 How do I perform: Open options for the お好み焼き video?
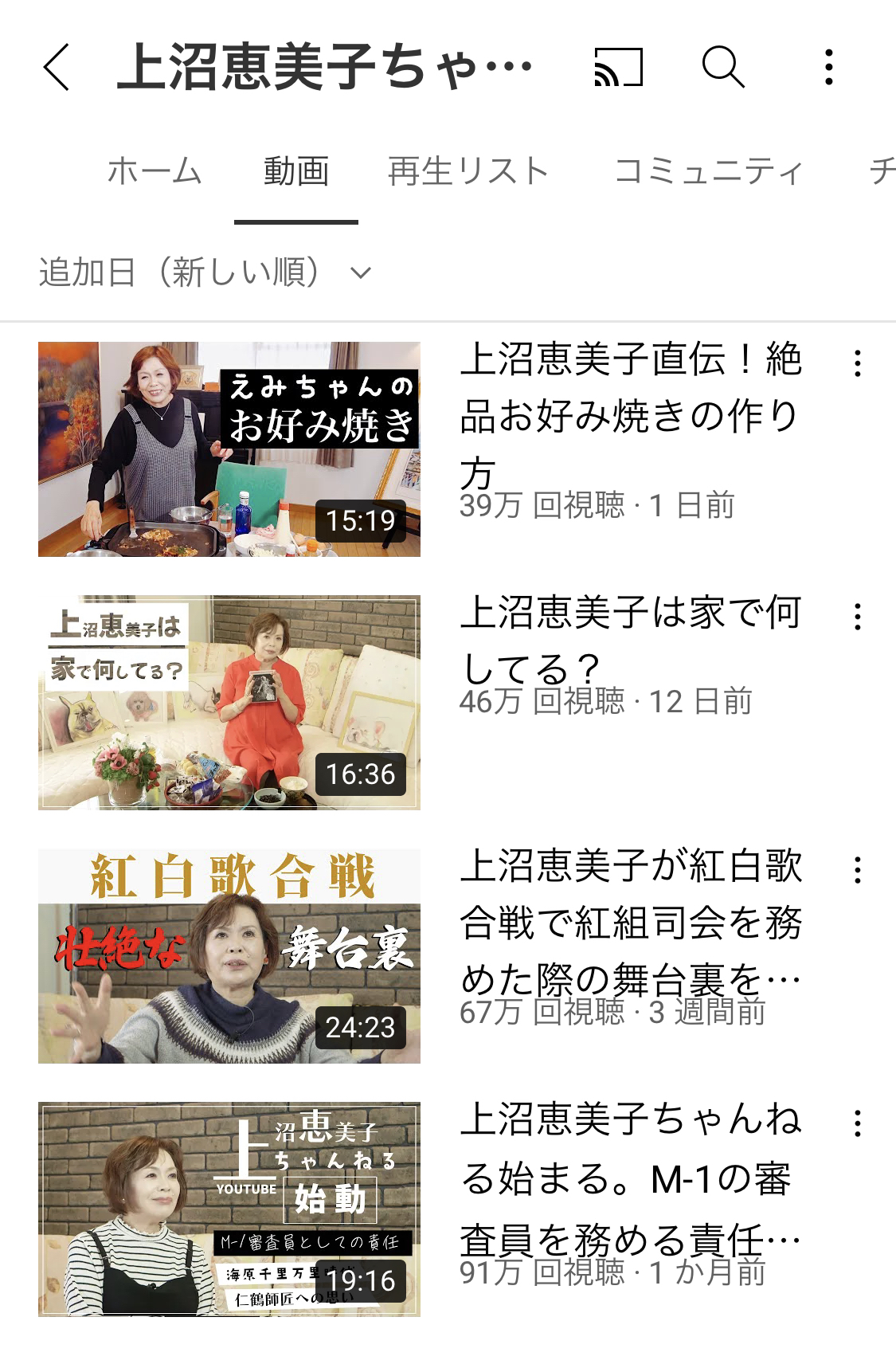coord(857,363)
